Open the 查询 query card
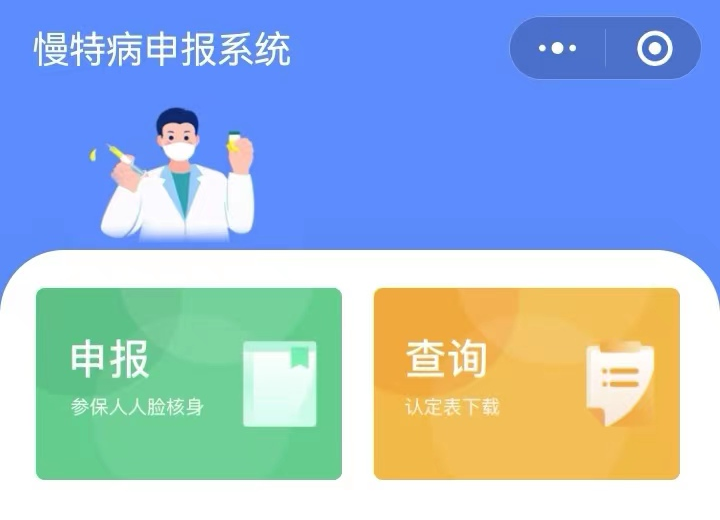This screenshot has width=720, height=520. [x=527, y=384]
